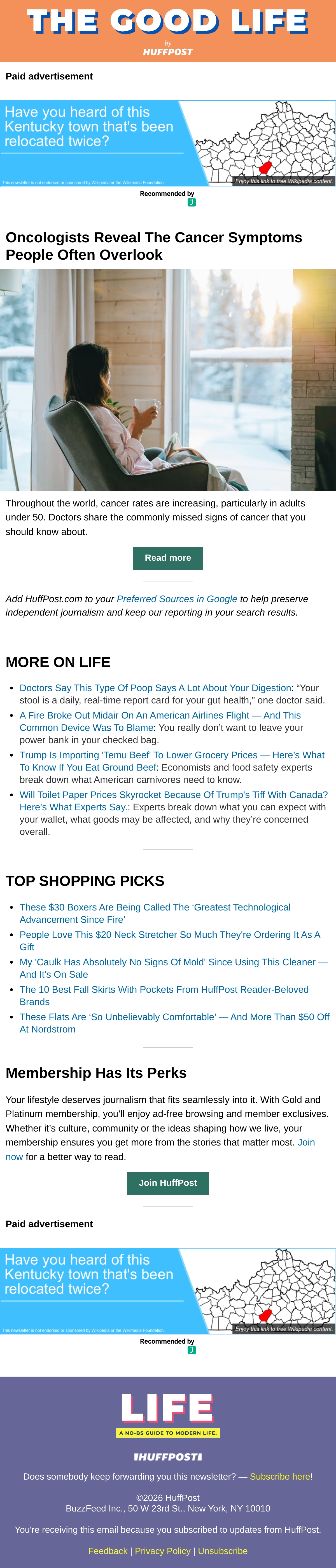Open the Fall Skirts With Pockets article

164,995
